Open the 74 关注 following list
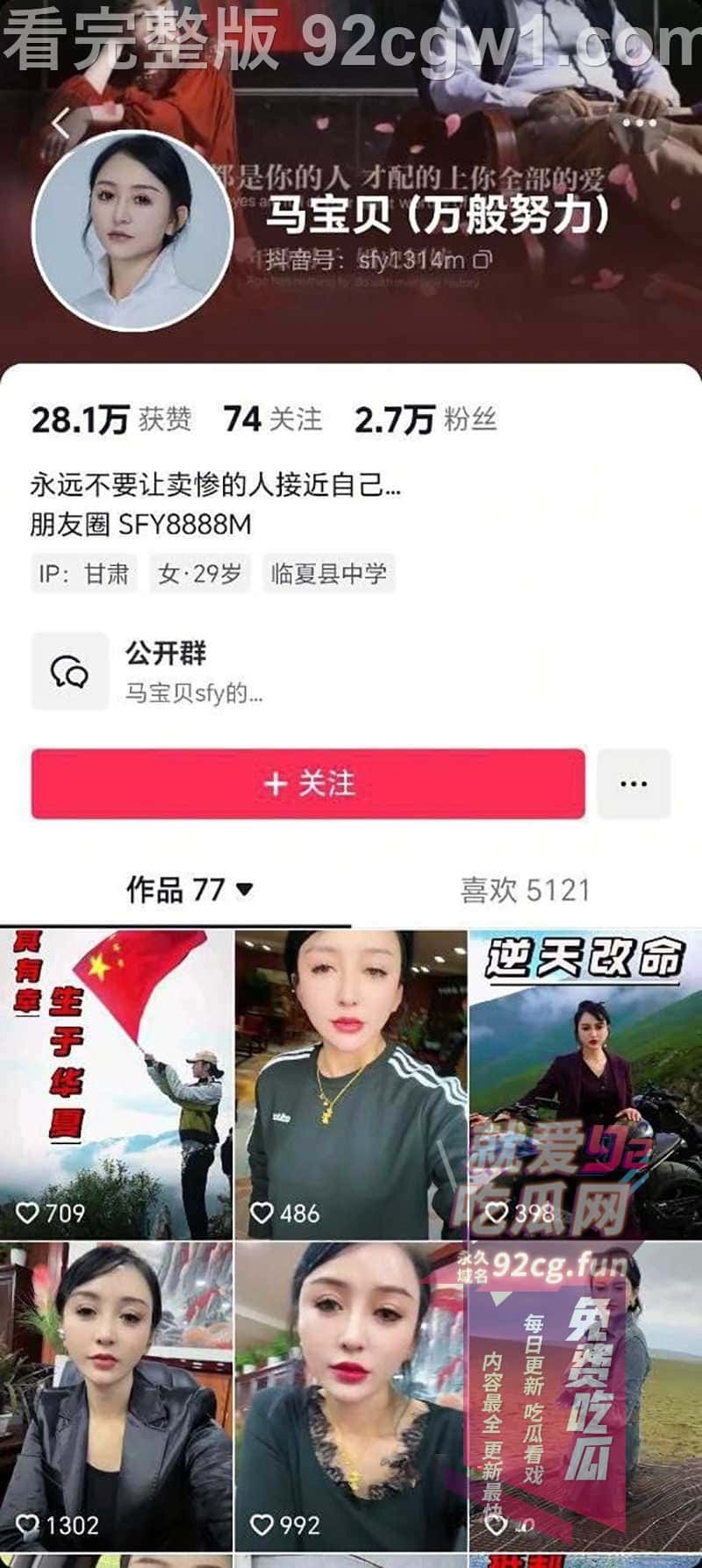 tap(272, 419)
